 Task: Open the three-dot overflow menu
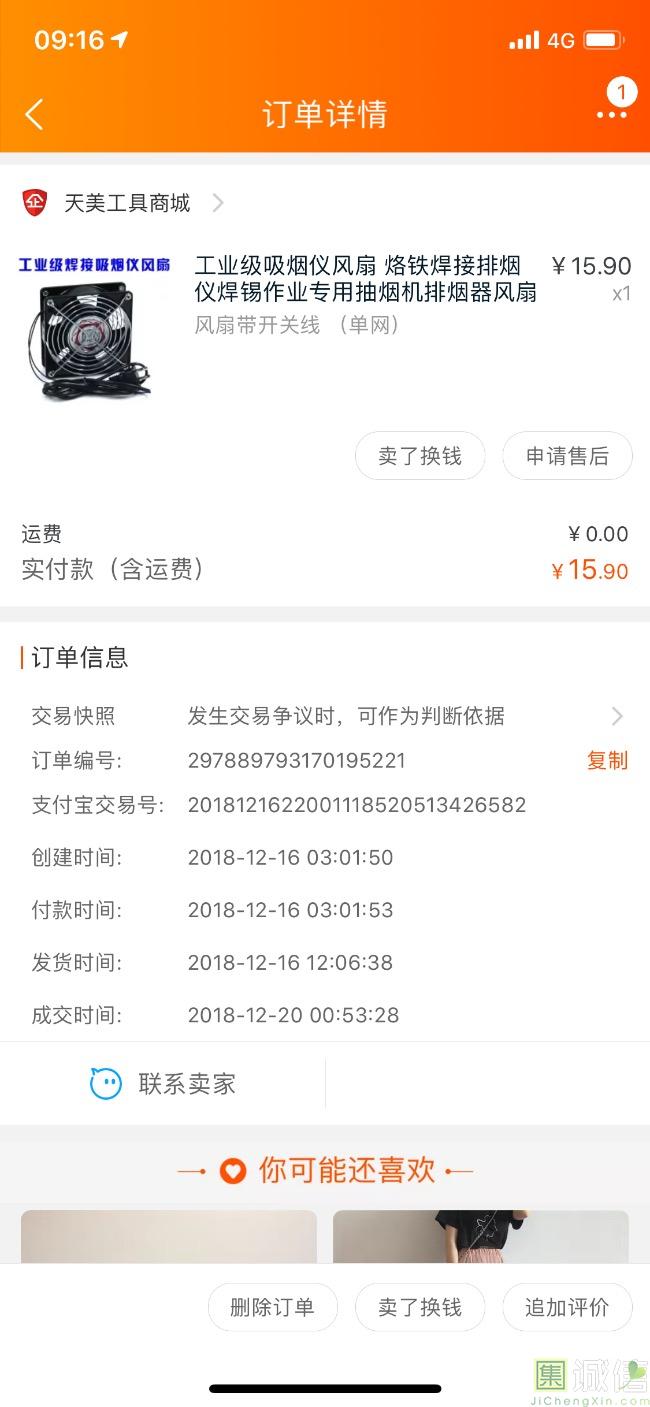coord(611,114)
